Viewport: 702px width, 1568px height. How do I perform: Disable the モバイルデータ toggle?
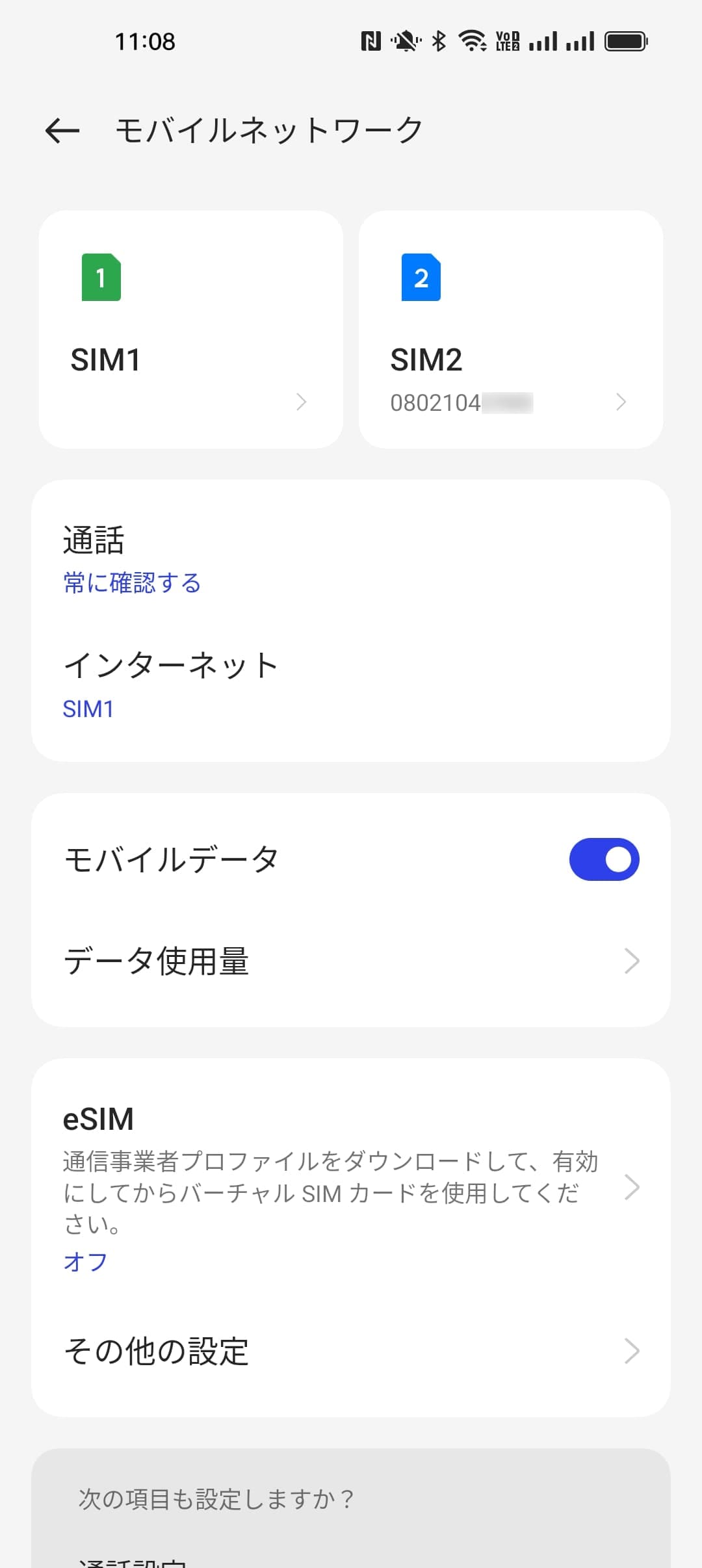click(x=603, y=859)
